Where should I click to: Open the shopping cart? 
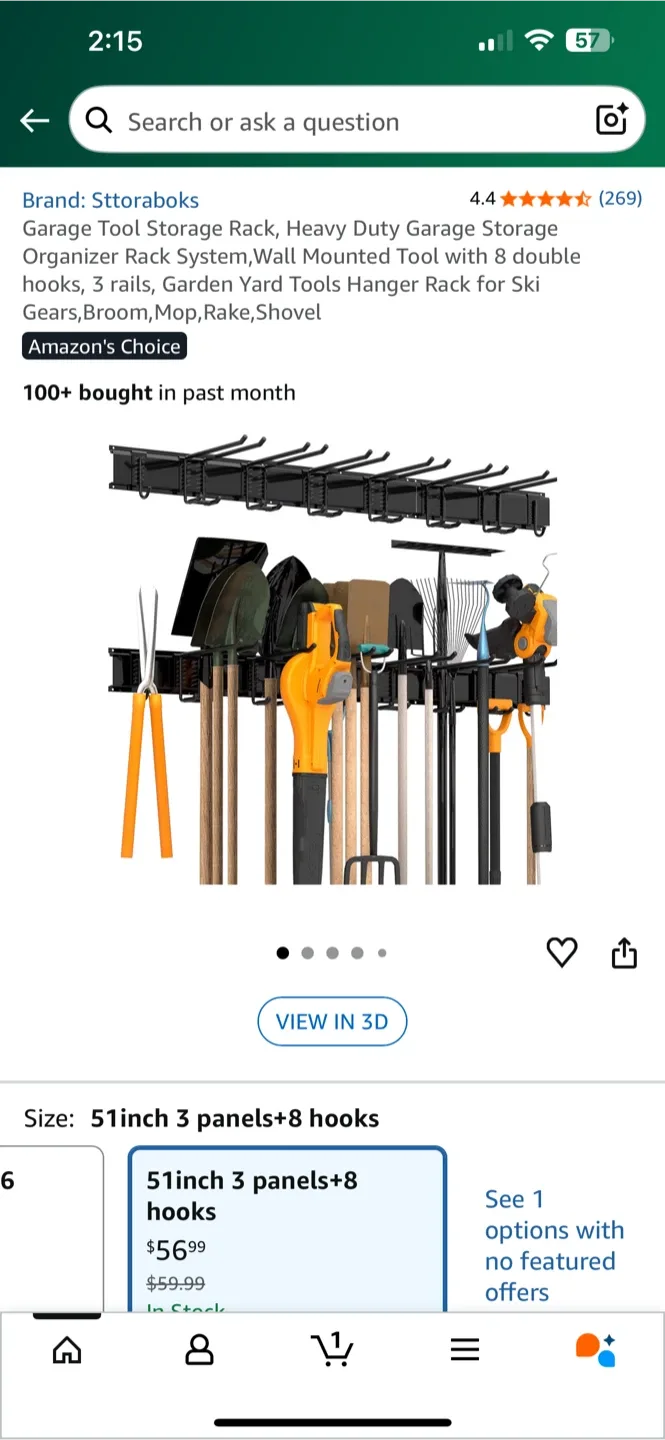pos(332,1350)
